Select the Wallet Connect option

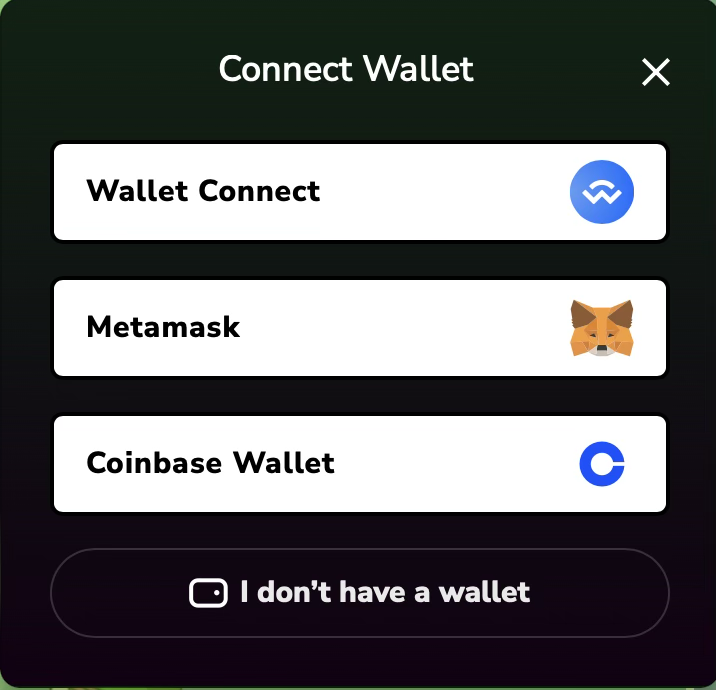[359, 191]
